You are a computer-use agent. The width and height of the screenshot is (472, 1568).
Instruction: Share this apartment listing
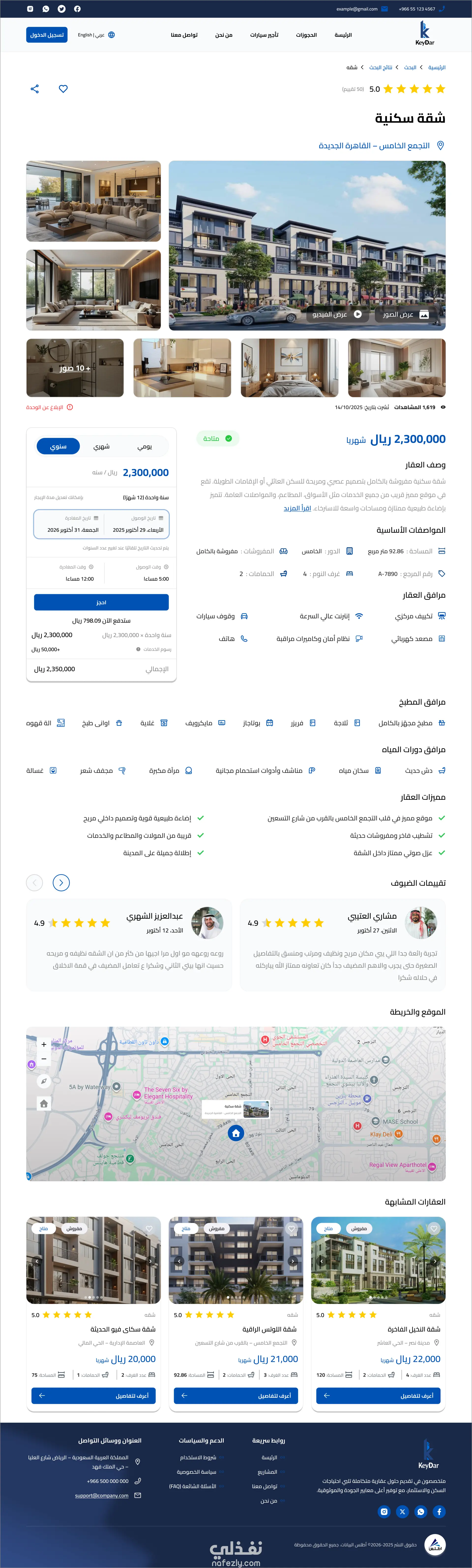point(35,89)
